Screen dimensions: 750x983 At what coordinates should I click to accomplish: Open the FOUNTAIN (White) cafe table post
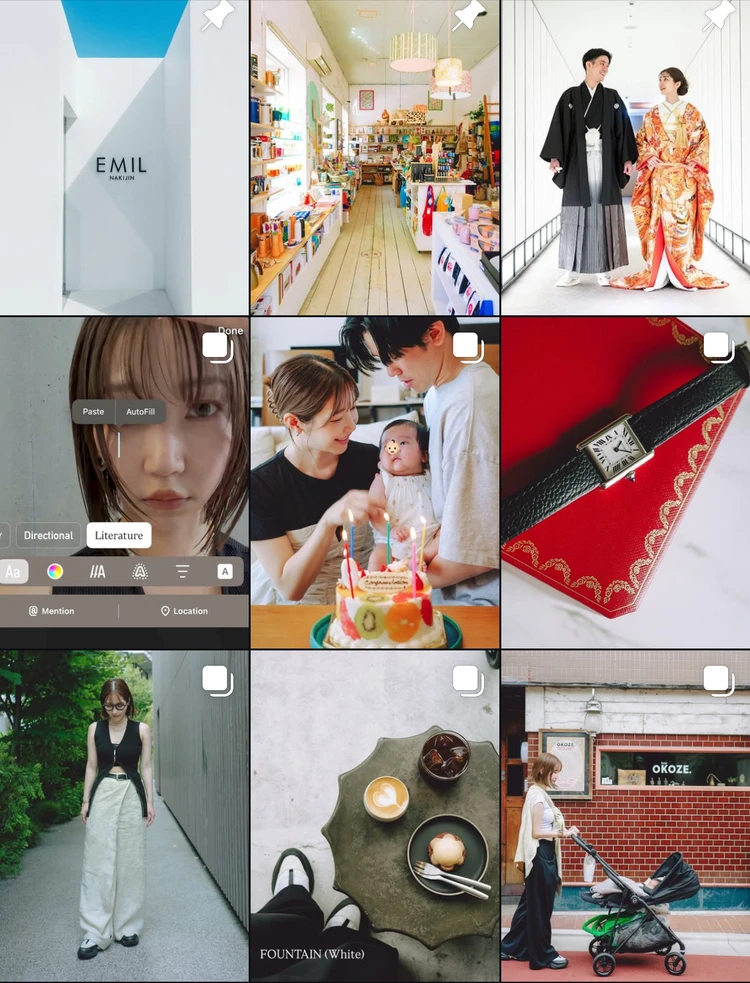pos(374,815)
